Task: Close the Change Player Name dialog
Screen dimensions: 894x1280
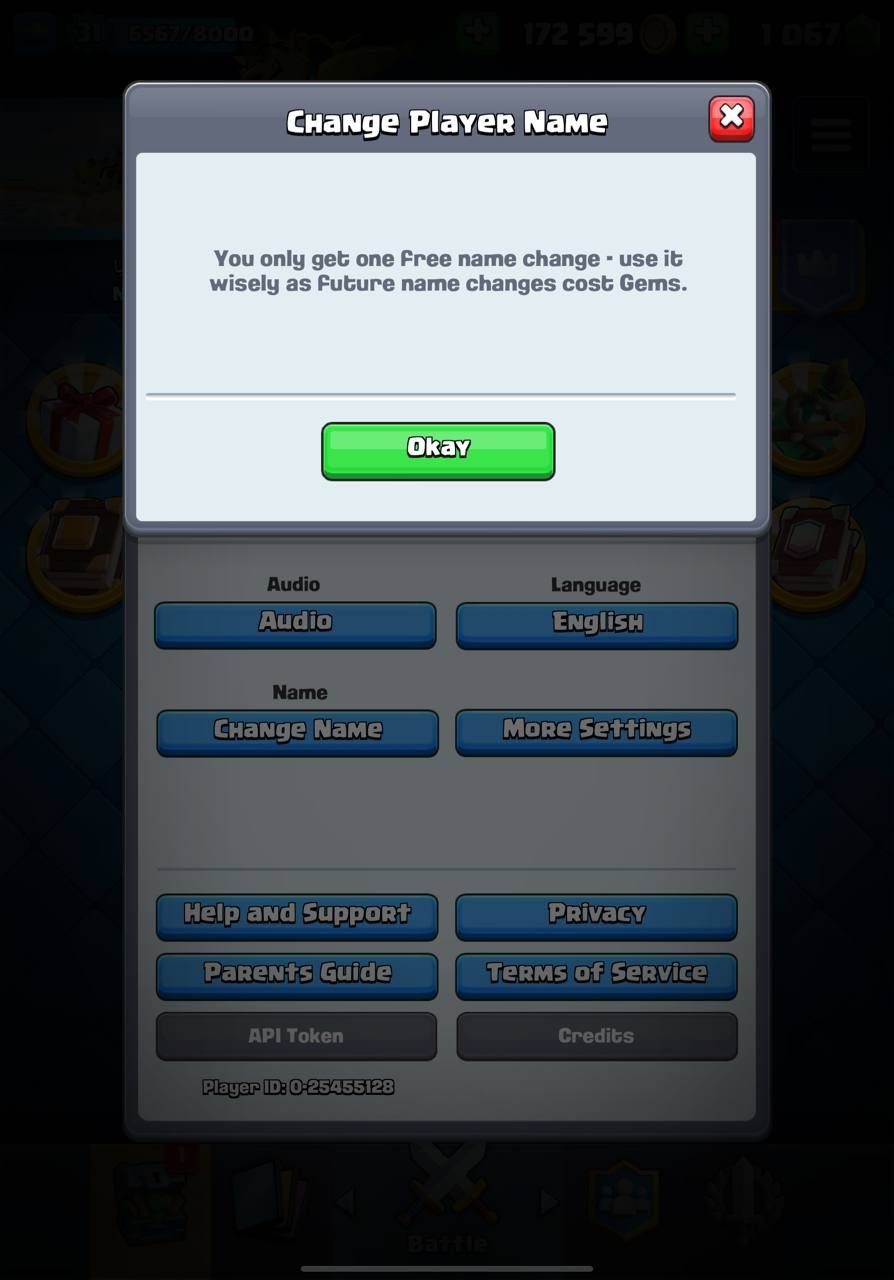Action: pos(731,118)
